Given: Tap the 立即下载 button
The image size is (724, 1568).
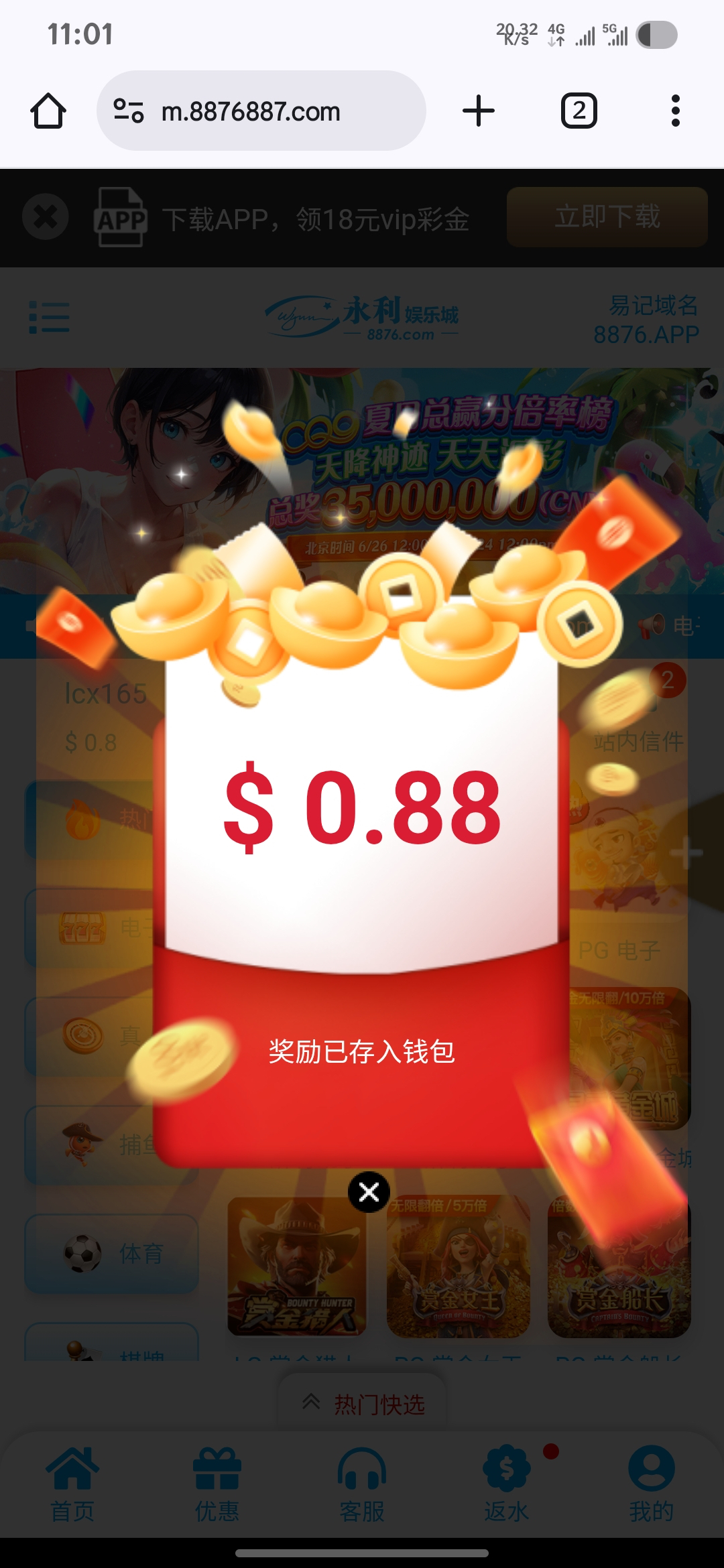Looking at the screenshot, I should click(x=607, y=216).
